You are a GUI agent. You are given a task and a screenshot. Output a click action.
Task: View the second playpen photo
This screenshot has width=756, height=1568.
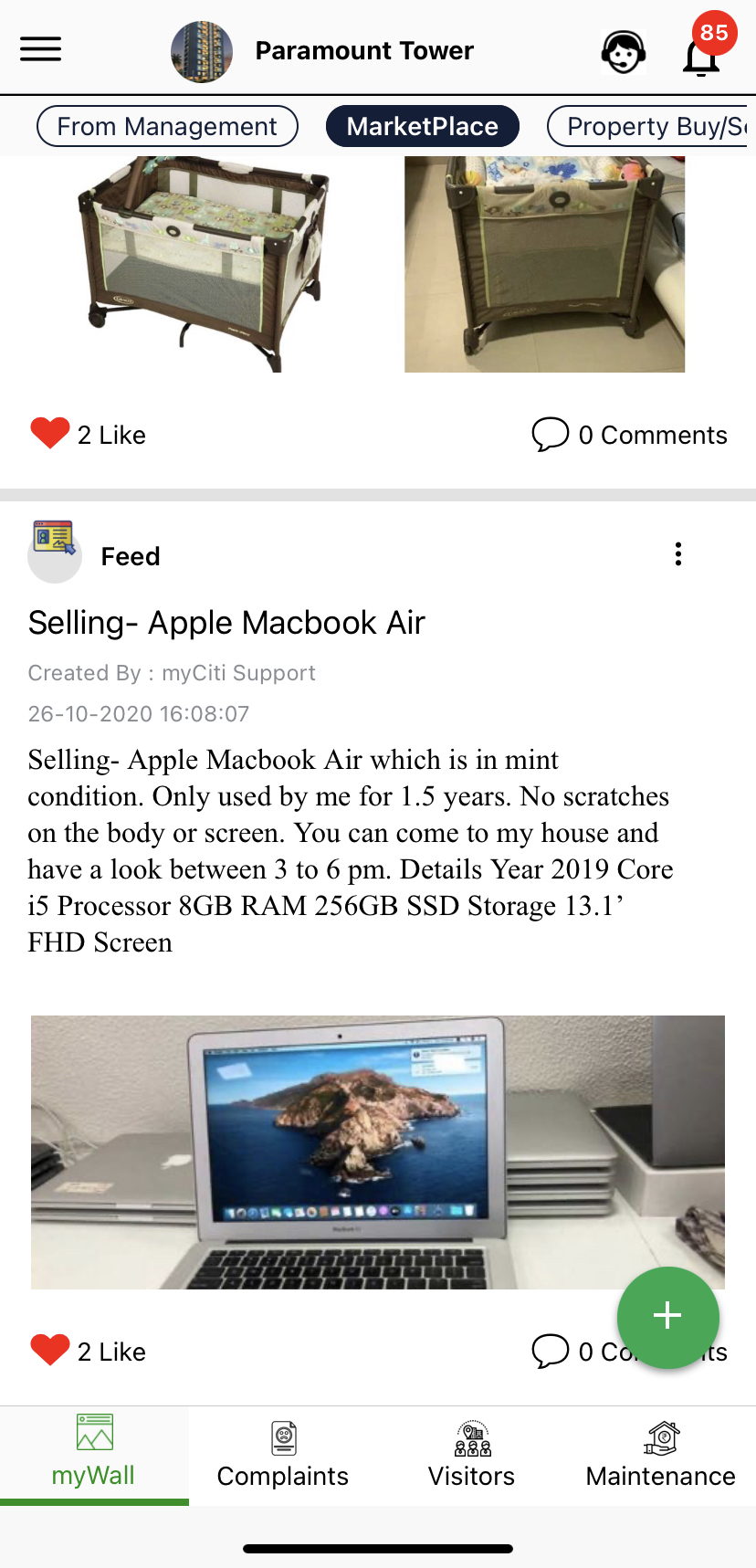click(544, 263)
